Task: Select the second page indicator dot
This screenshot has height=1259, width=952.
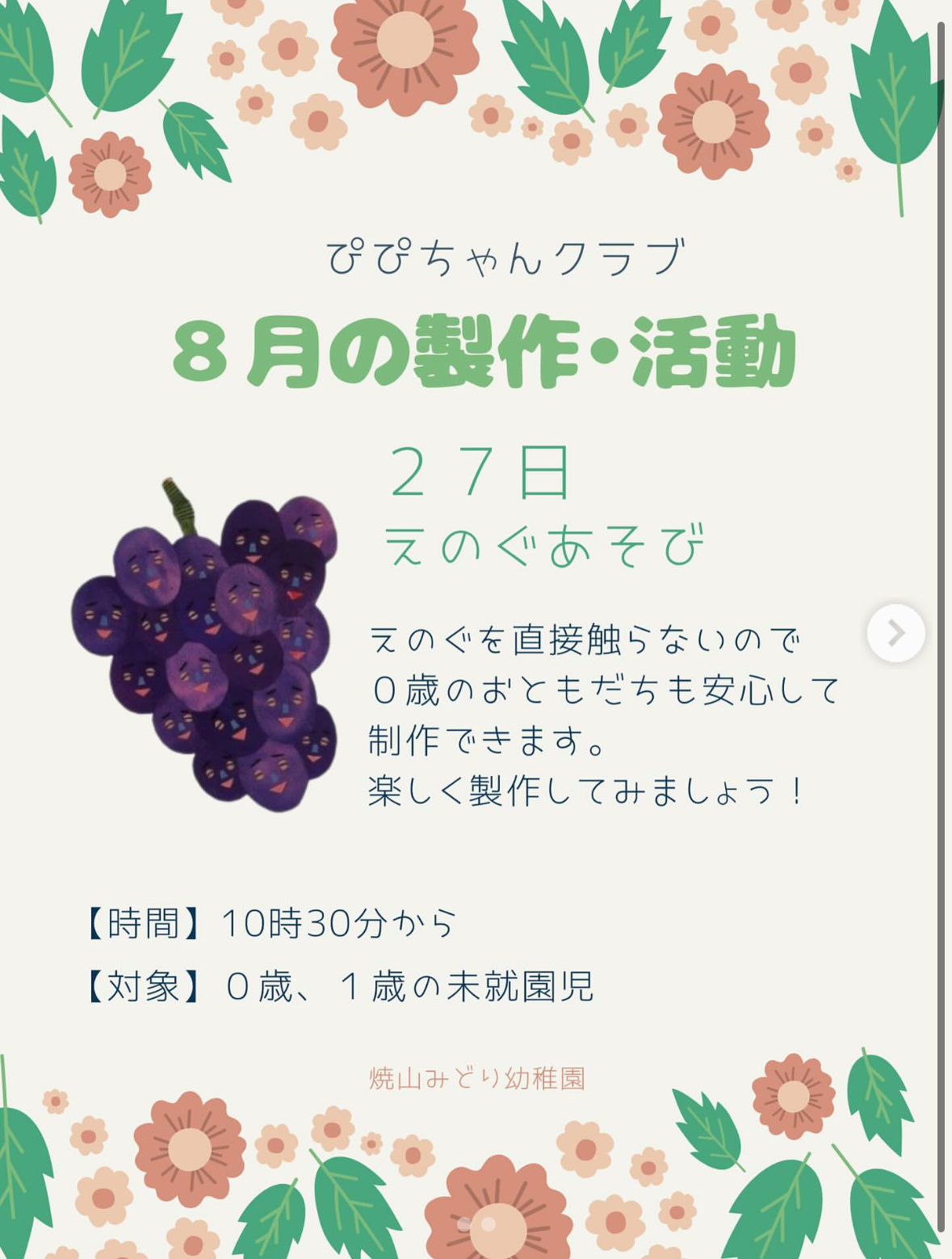Action: pyautogui.click(x=489, y=1224)
